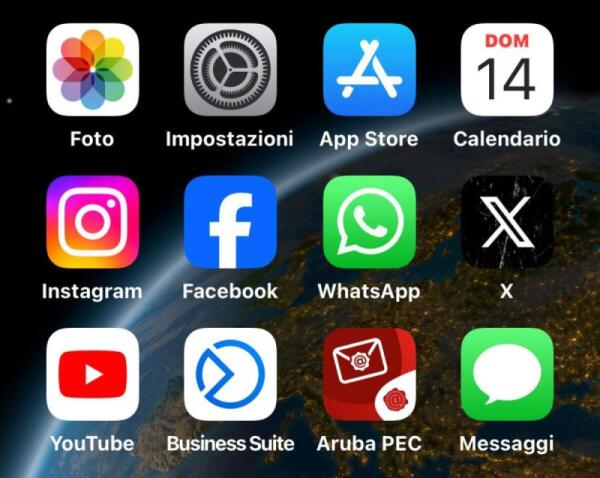Launch Impostazioni settings app
Viewport: 600px width, 478px height.
tap(230, 70)
